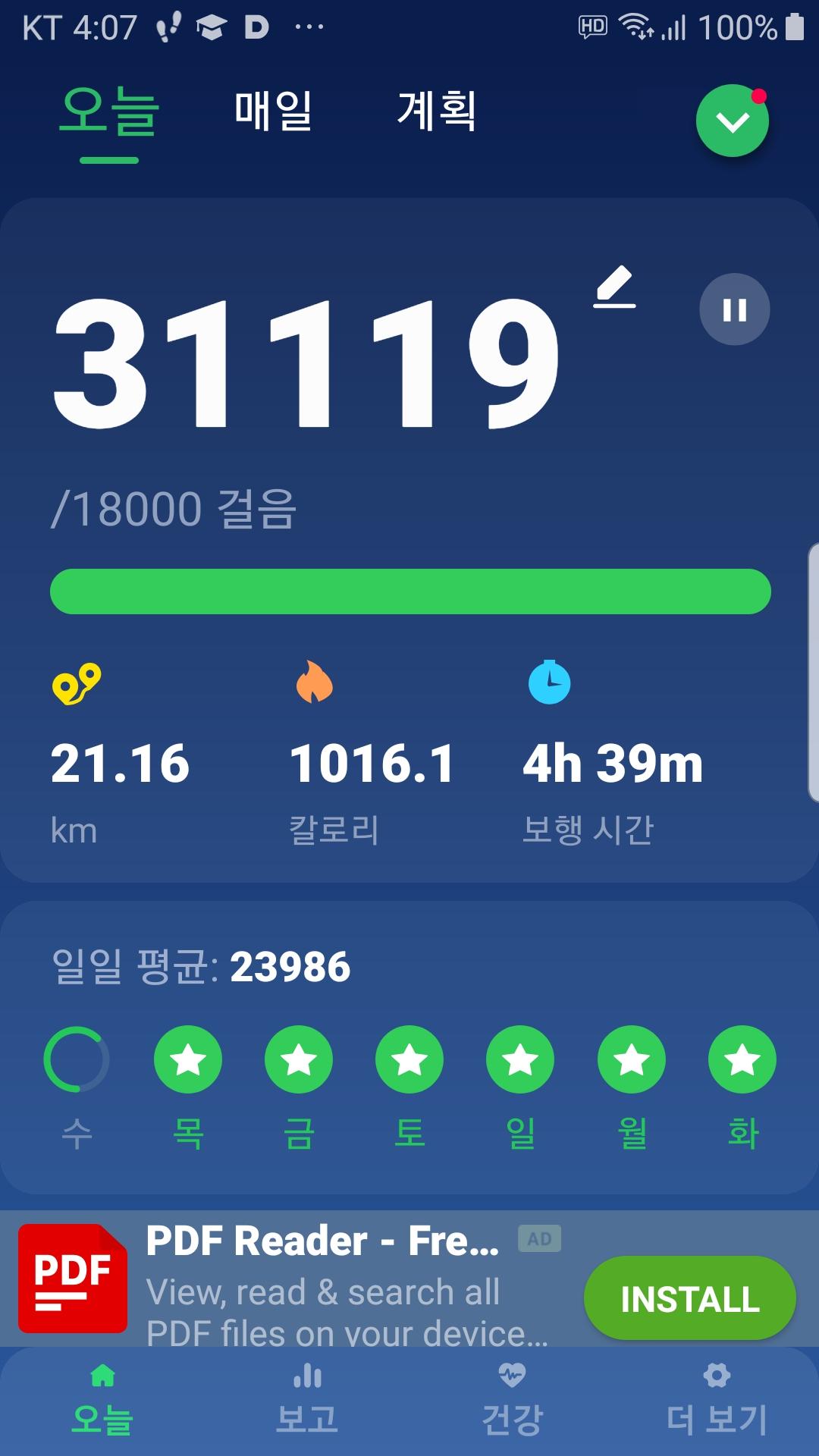Select the 오늘 top tab

[x=109, y=112]
